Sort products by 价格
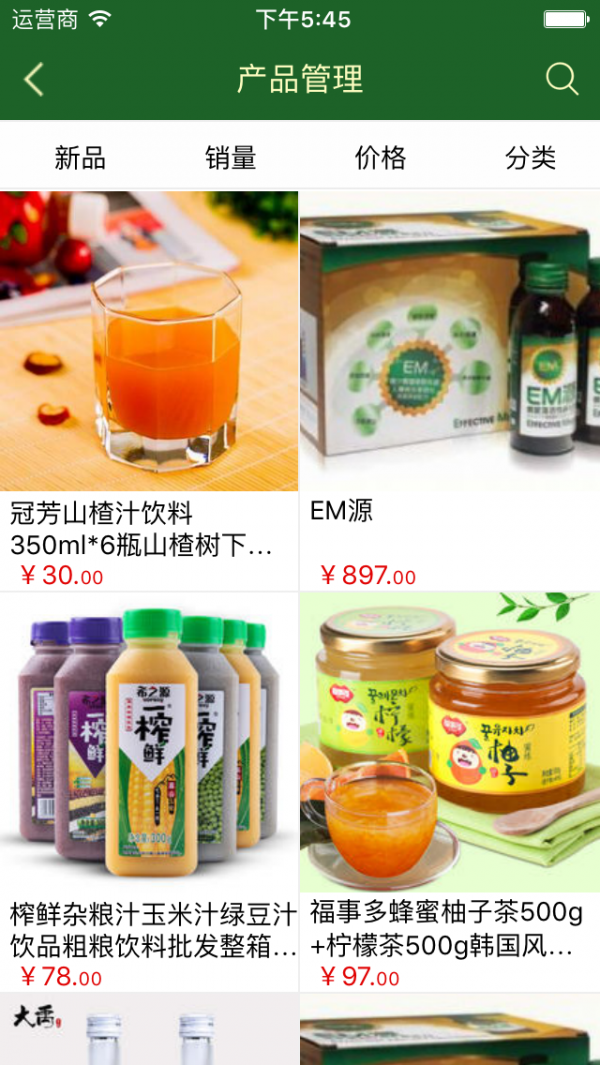This screenshot has height=1065, width=600. coord(380,157)
